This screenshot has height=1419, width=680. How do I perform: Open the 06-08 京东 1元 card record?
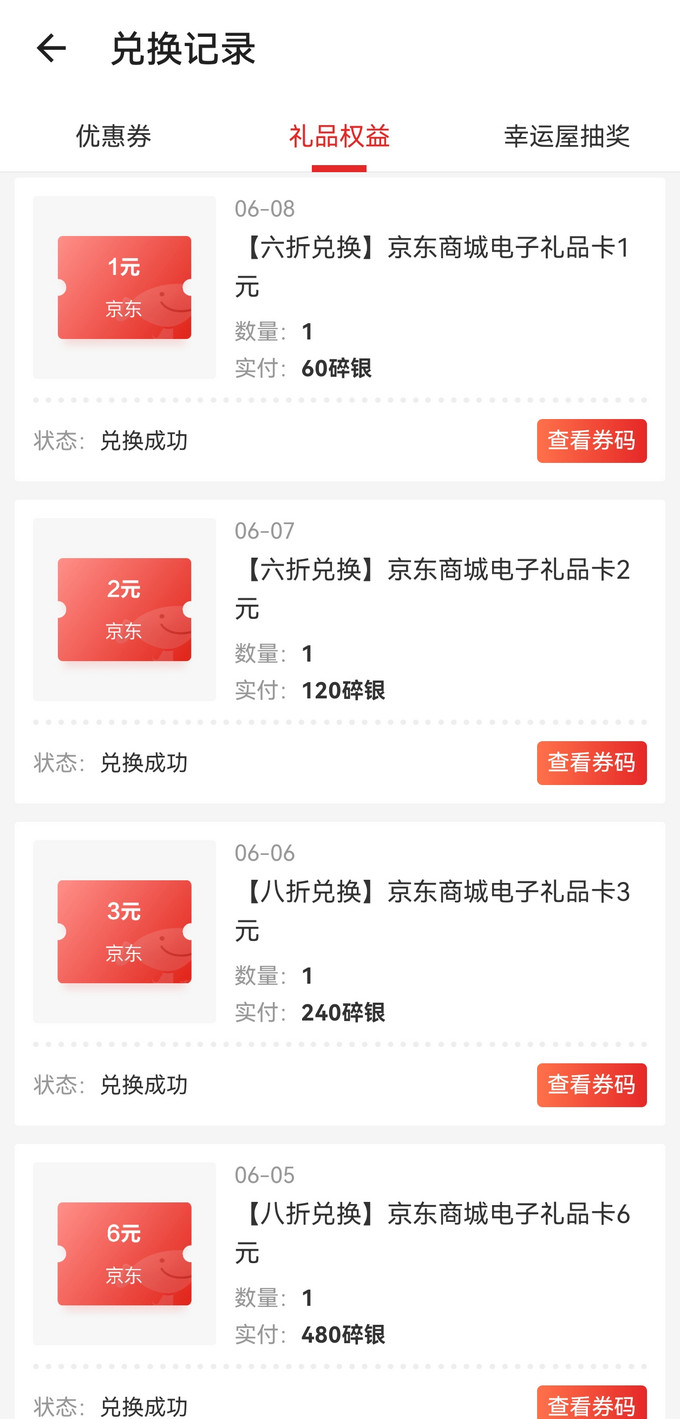click(432, 267)
